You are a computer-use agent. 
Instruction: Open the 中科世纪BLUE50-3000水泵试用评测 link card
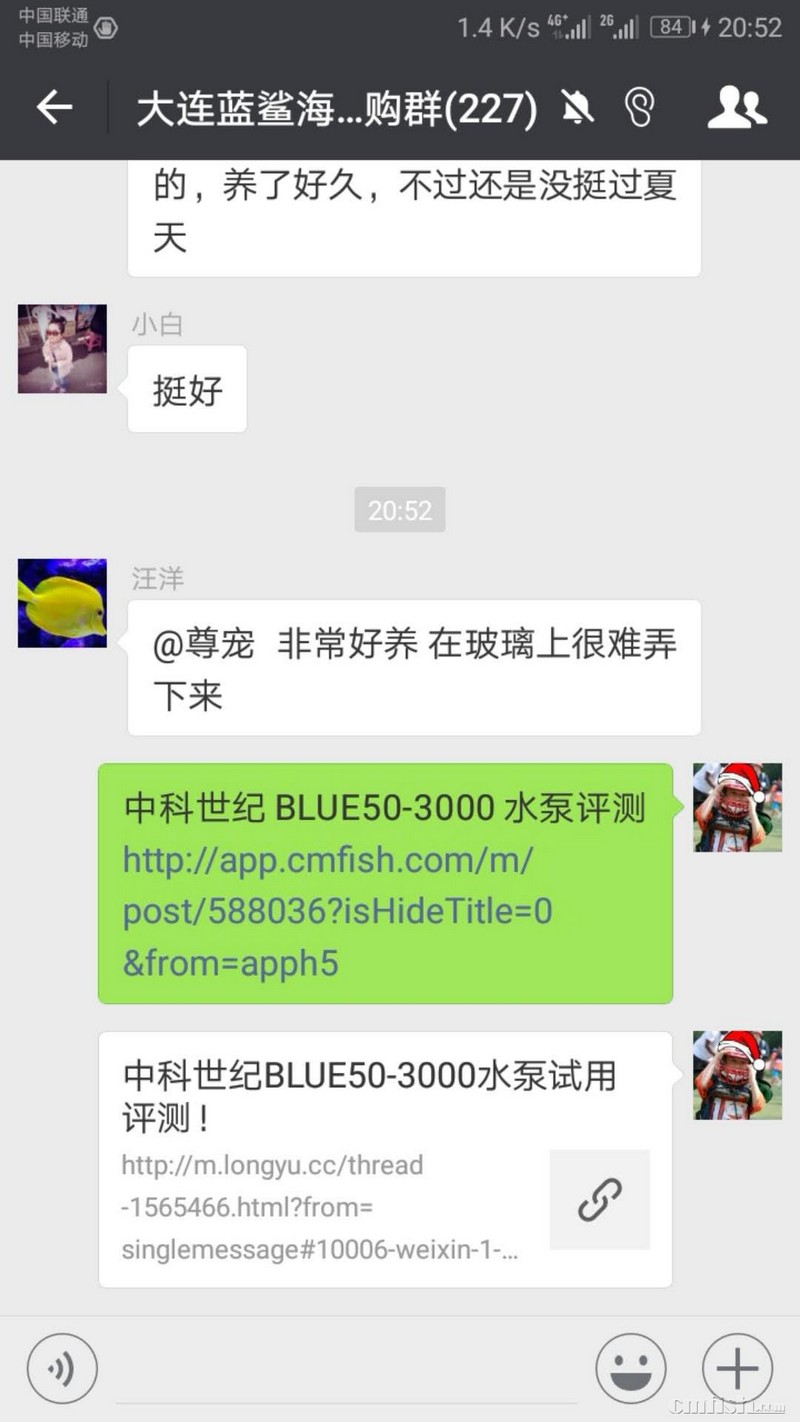click(x=385, y=1160)
